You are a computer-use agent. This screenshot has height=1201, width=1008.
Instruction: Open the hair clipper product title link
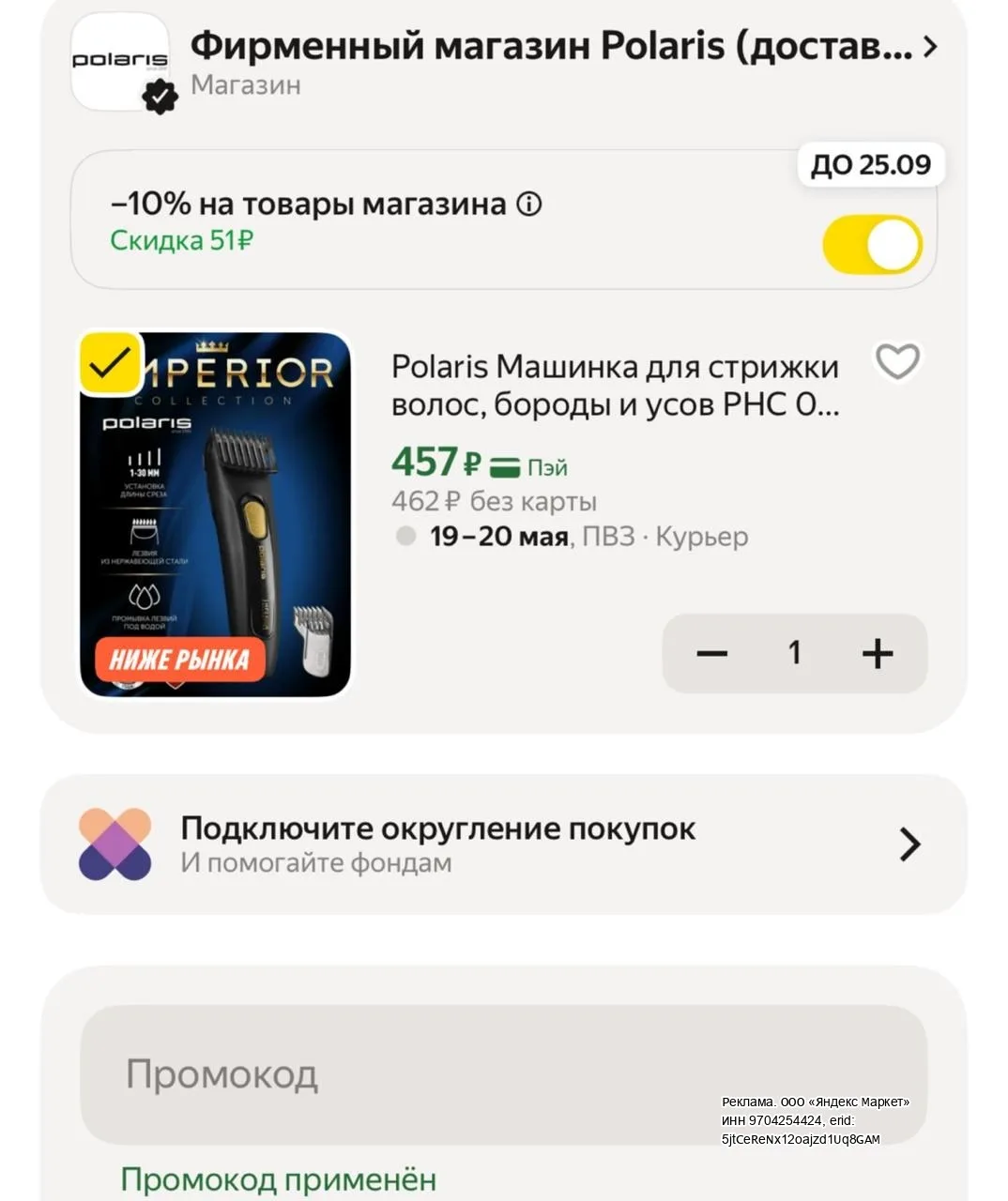coord(616,385)
